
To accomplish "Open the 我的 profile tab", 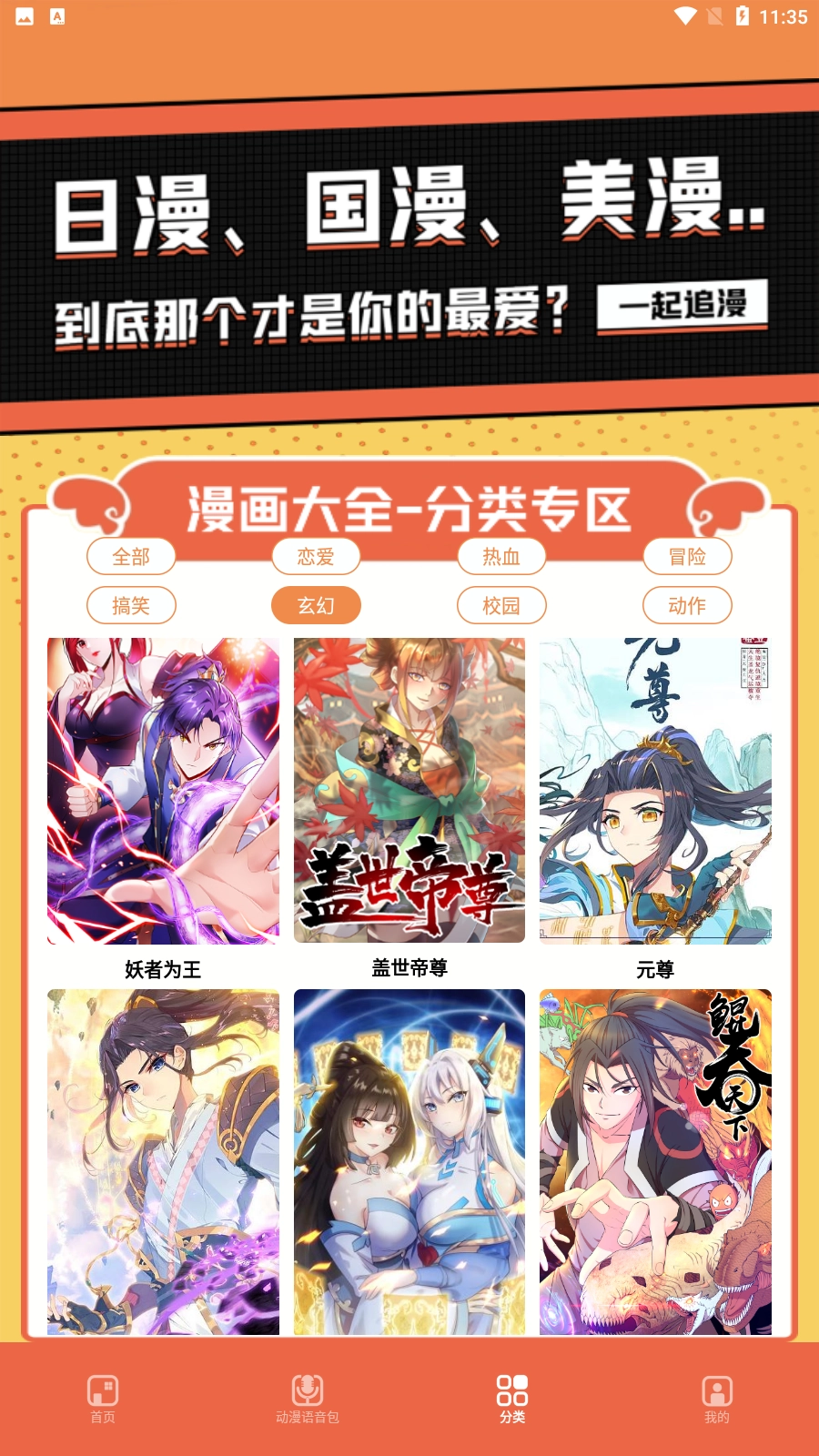I will (717, 1399).
